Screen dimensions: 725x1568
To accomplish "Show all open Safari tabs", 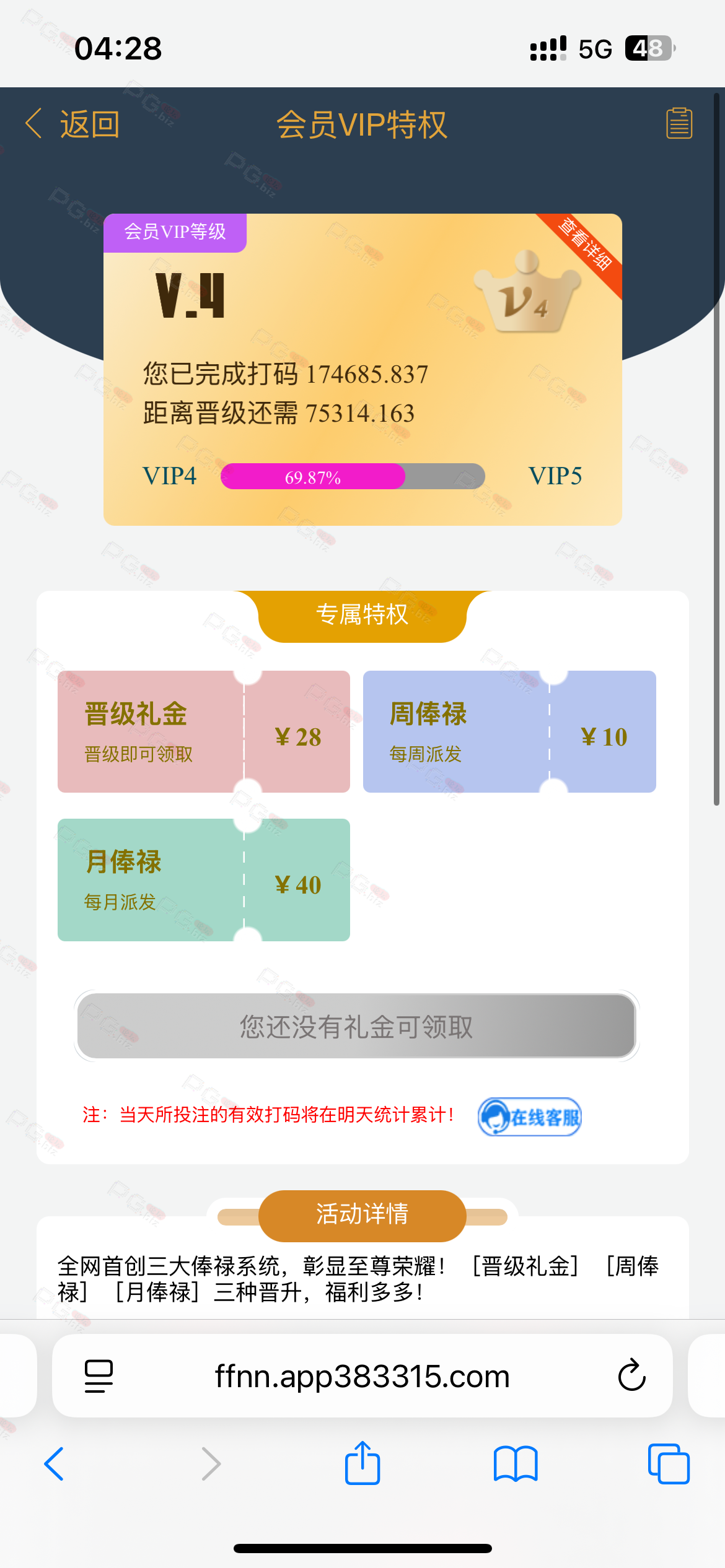I will coord(669,1464).
